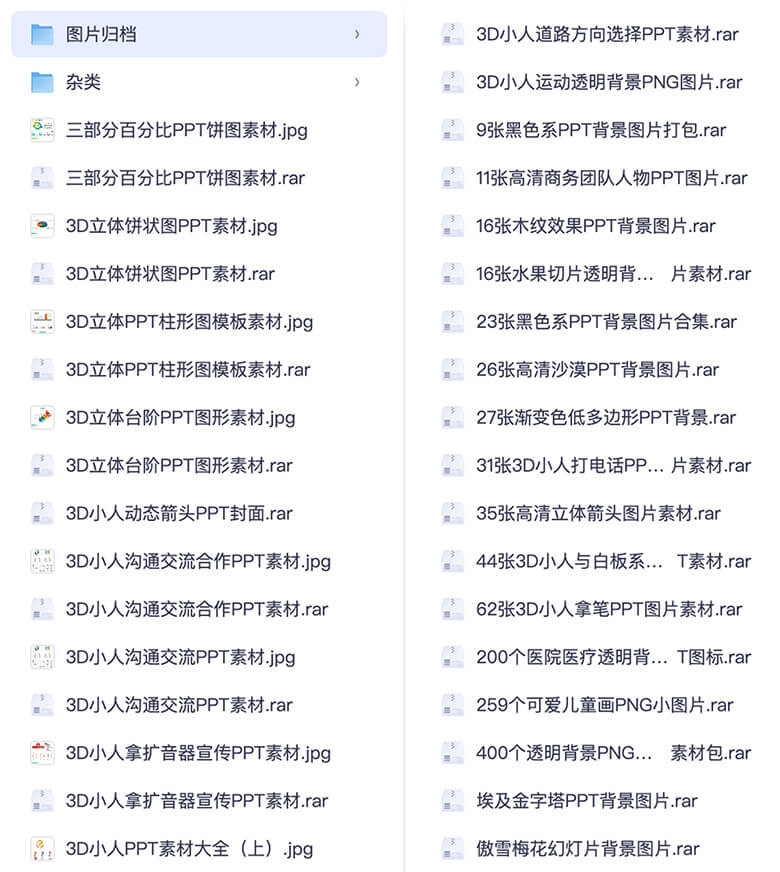Open 3D小人沟通交流合作PPT素材.jpg
Screen dimensions: 780x872
[x=198, y=562]
